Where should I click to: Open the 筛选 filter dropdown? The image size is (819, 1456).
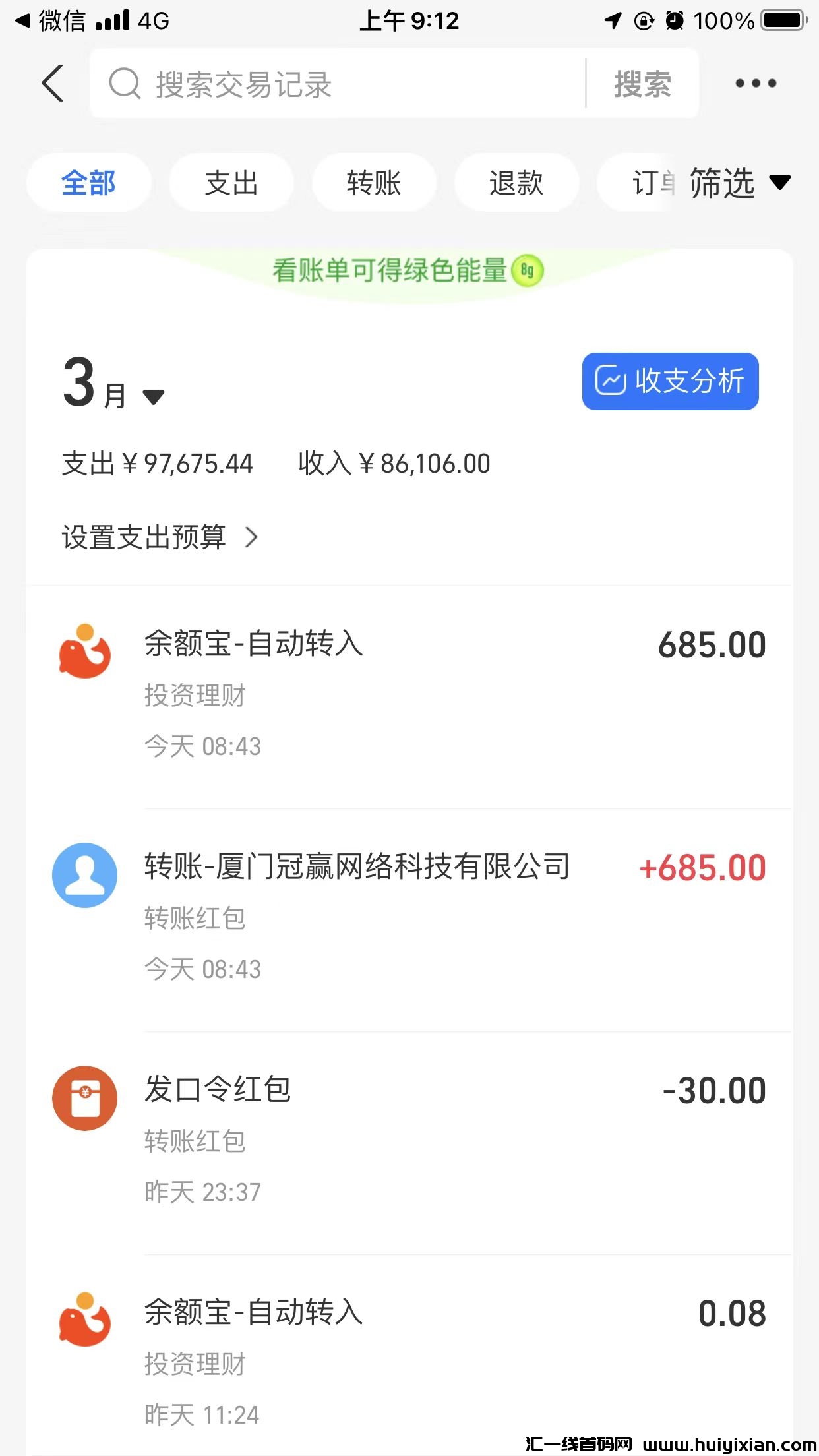coord(739,183)
